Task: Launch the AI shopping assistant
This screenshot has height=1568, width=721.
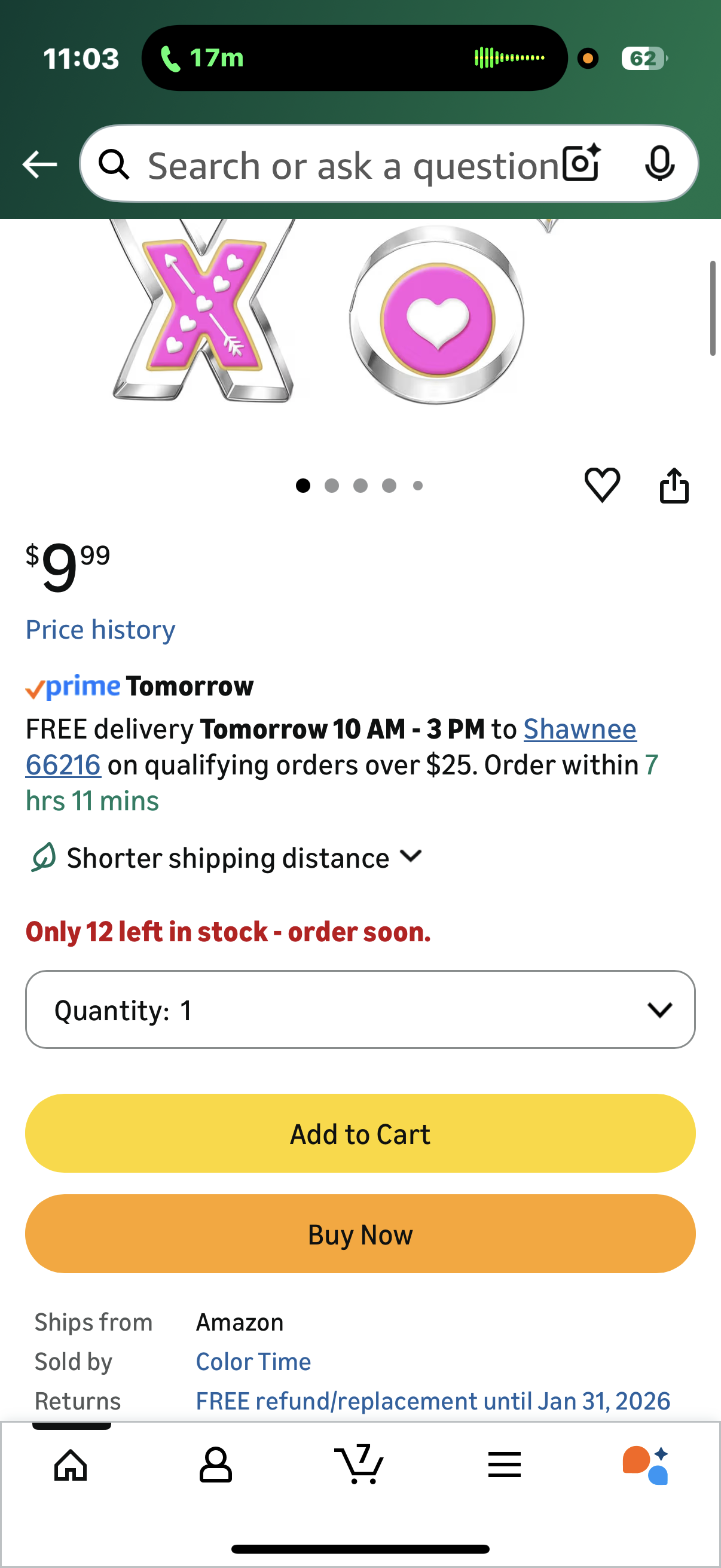Action: [x=646, y=1465]
